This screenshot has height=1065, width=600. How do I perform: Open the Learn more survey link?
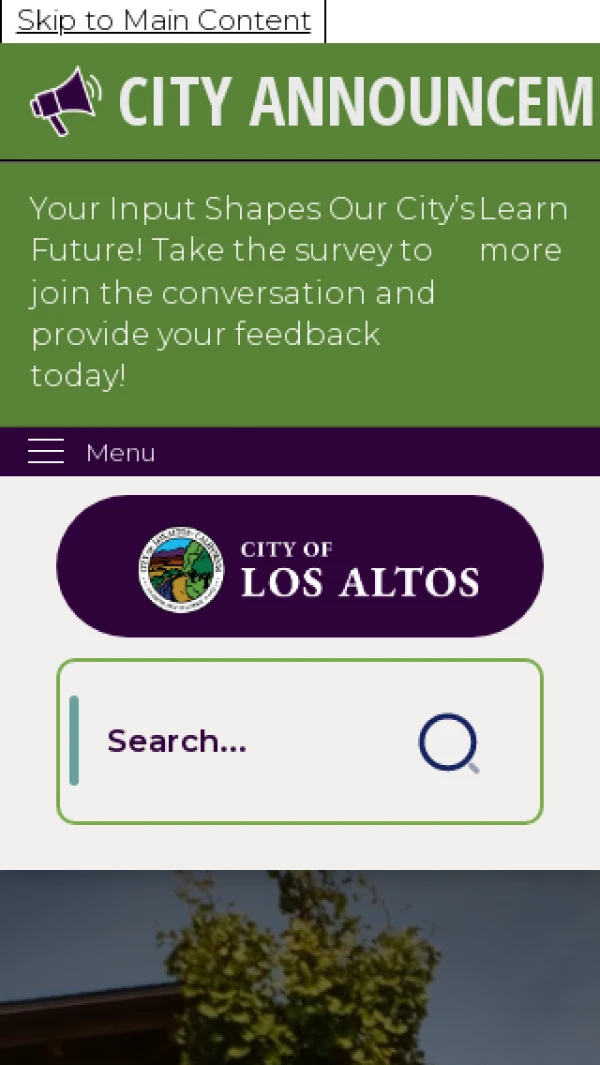tap(522, 229)
